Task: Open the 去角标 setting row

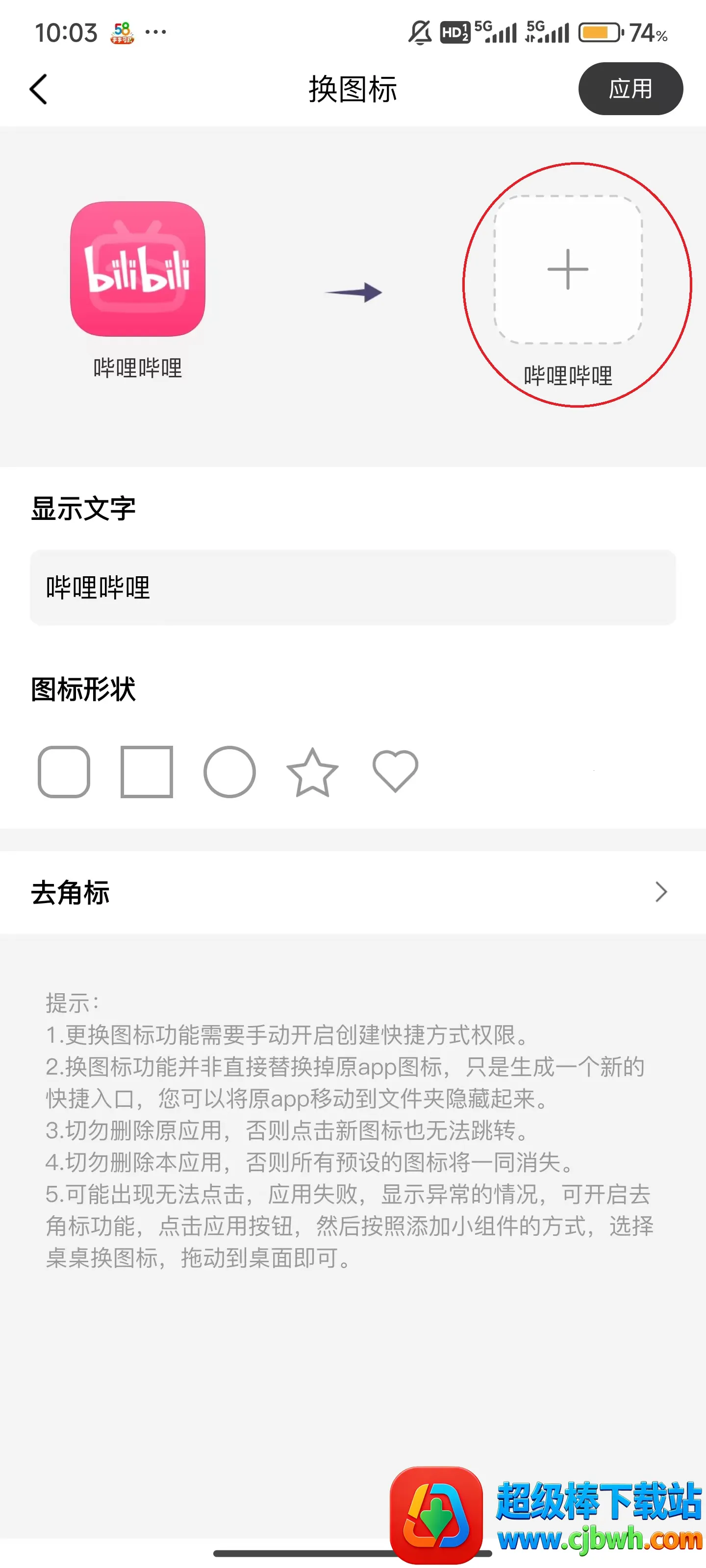Action: coord(353,892)
